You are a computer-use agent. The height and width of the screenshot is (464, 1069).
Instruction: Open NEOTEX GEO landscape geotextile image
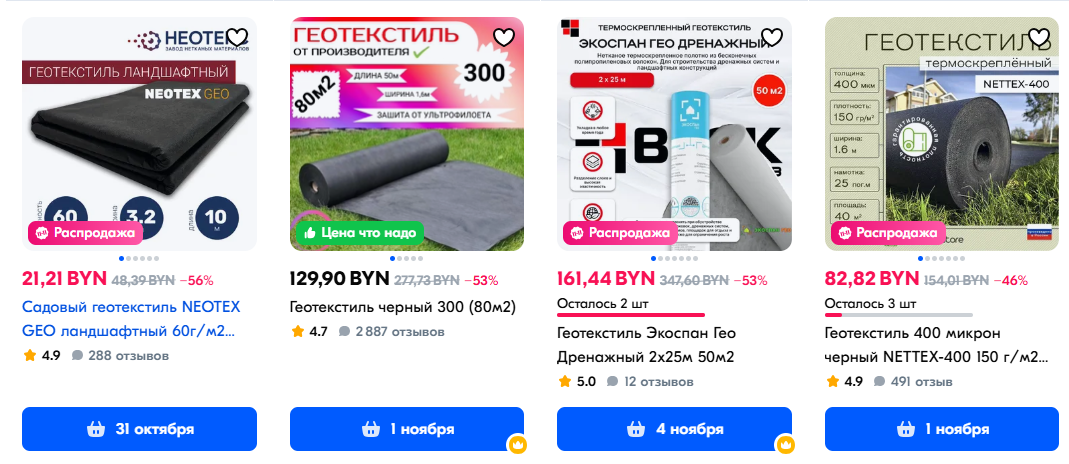point(139,140)
